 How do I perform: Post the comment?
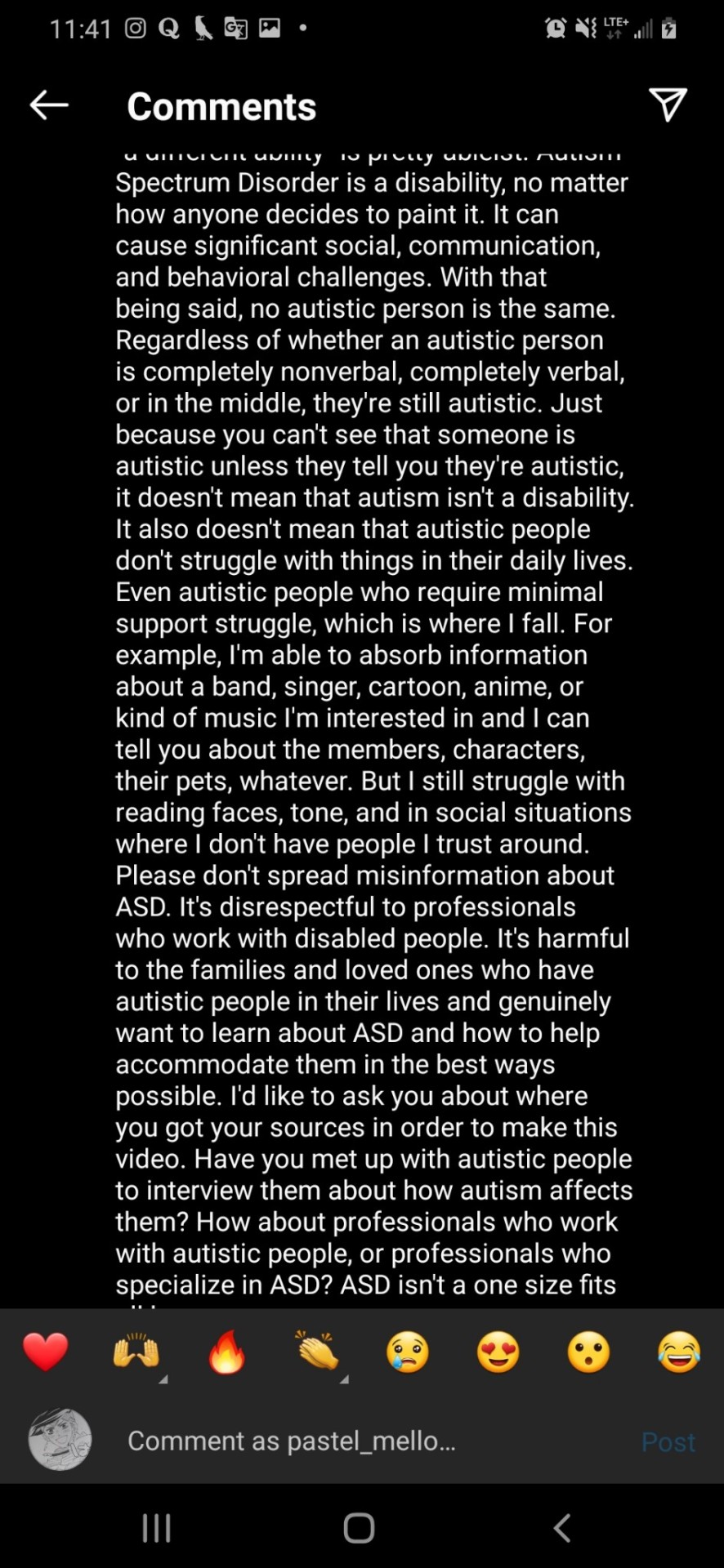[668, 1442]
